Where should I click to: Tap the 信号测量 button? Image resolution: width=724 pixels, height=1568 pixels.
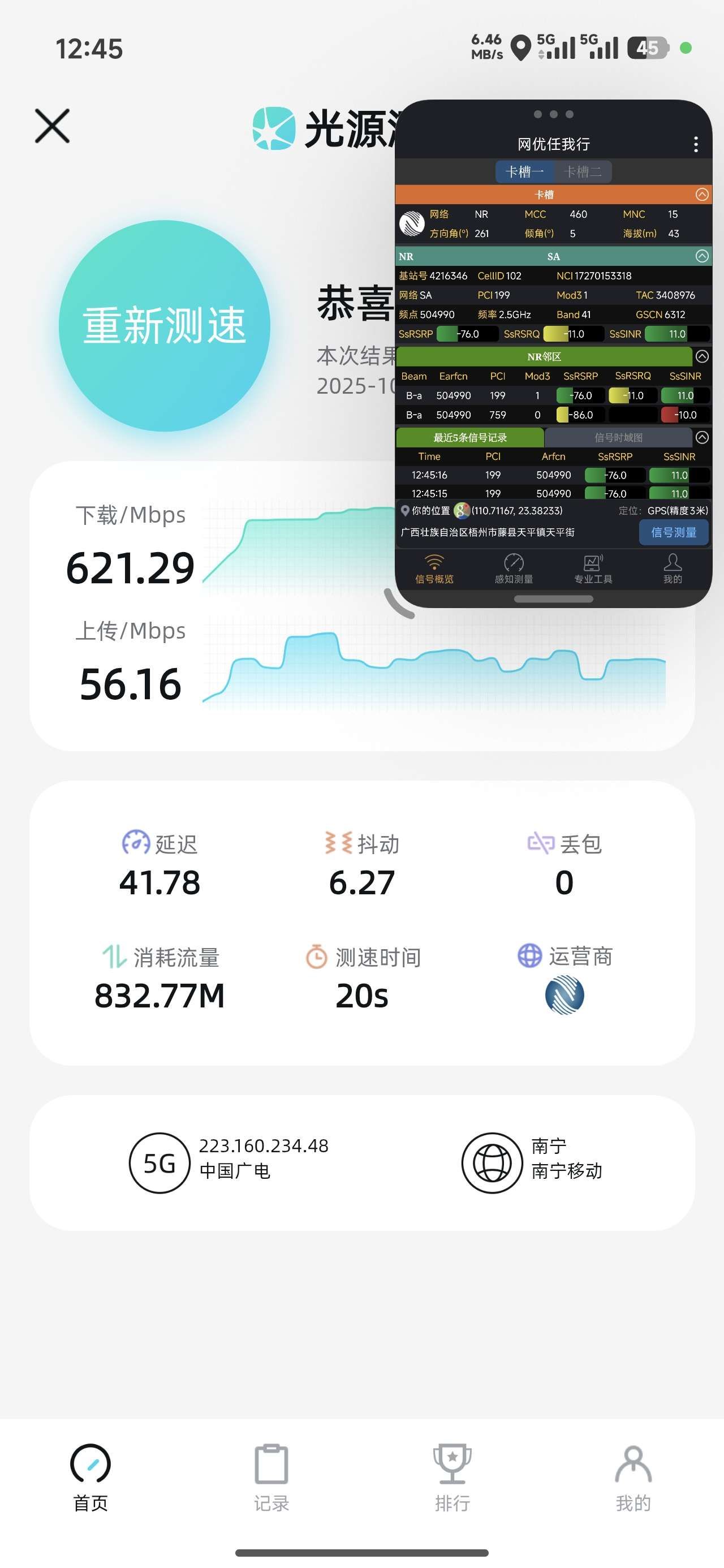coord(673,533)
